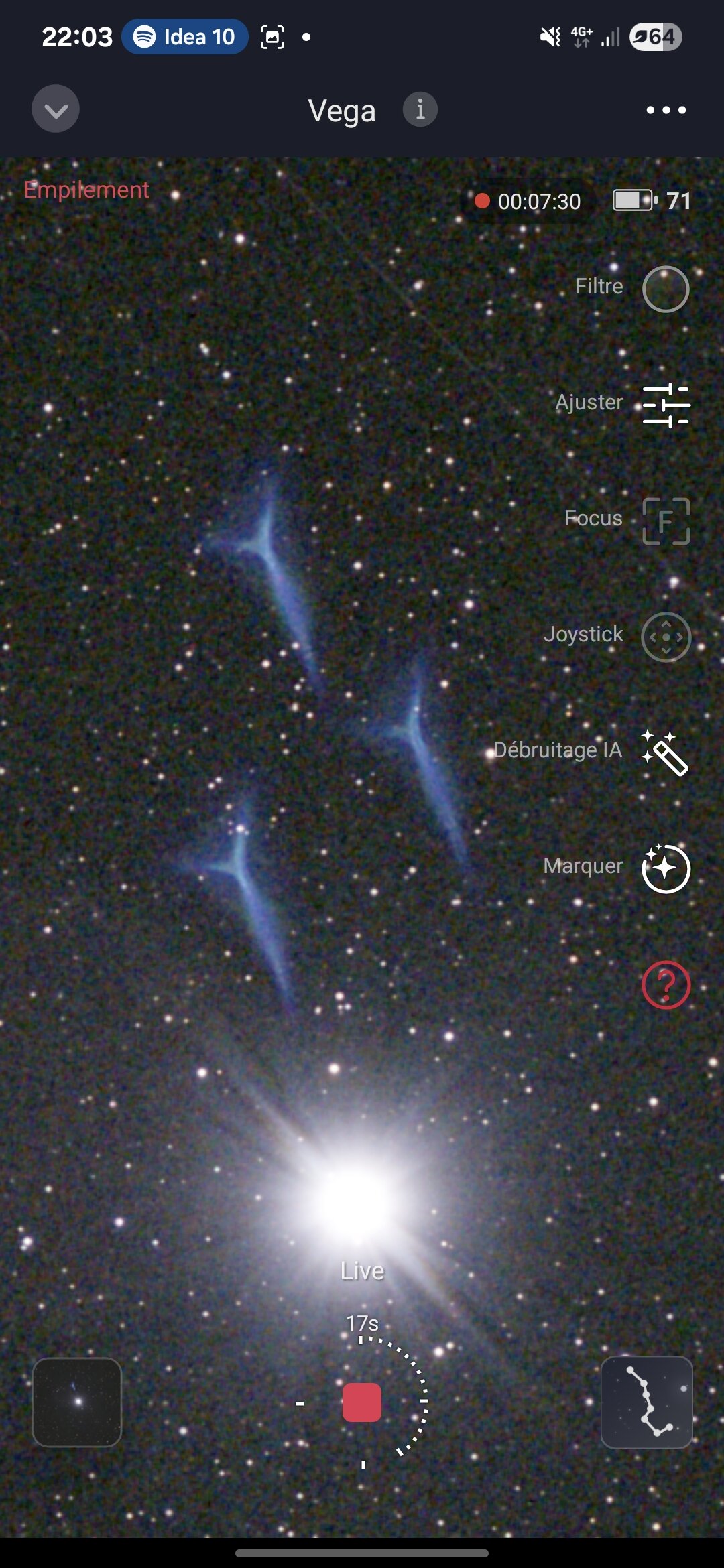
Task: Tap Marquer to annotate the sky
Action: click(665, 868)
